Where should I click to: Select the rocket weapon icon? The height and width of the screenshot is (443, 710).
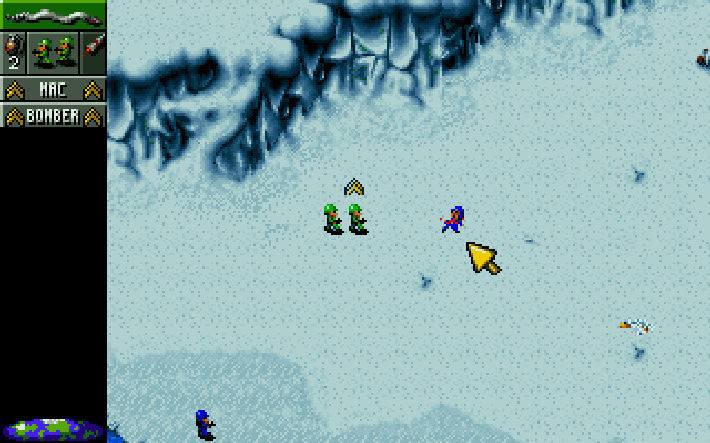(94, 49)
